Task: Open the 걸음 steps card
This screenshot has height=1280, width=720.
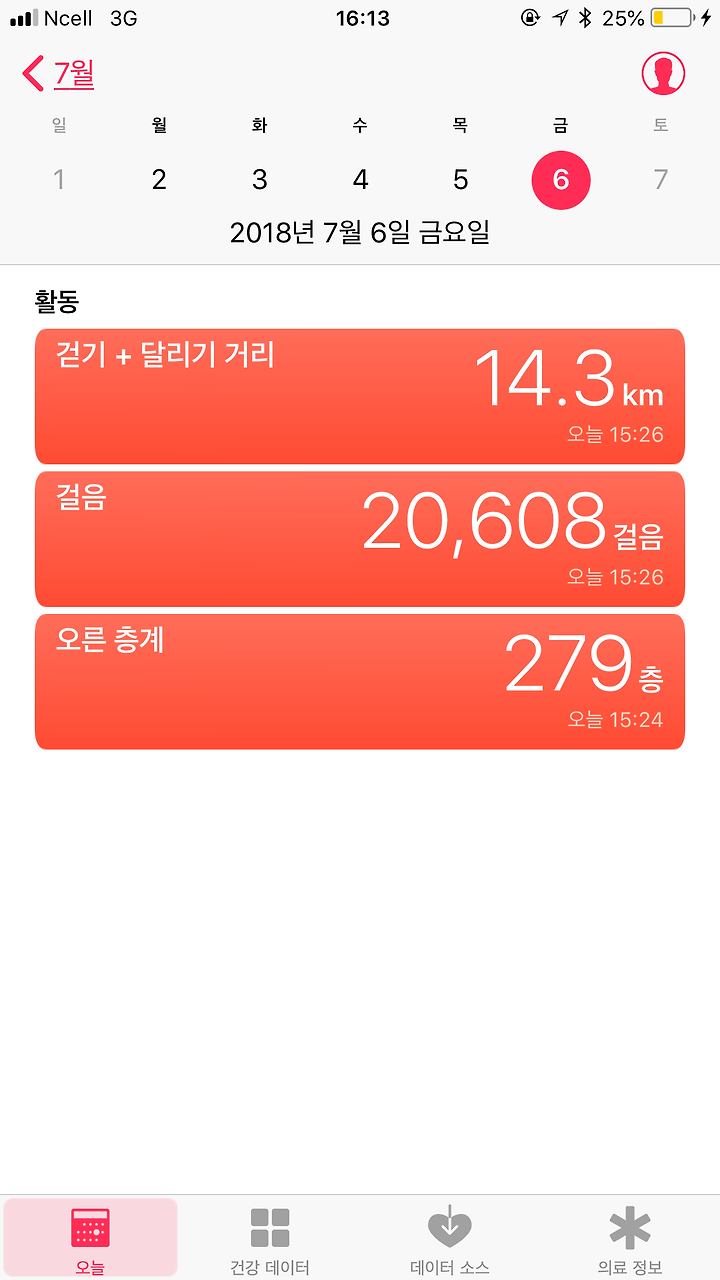Action: click(360, 539)
